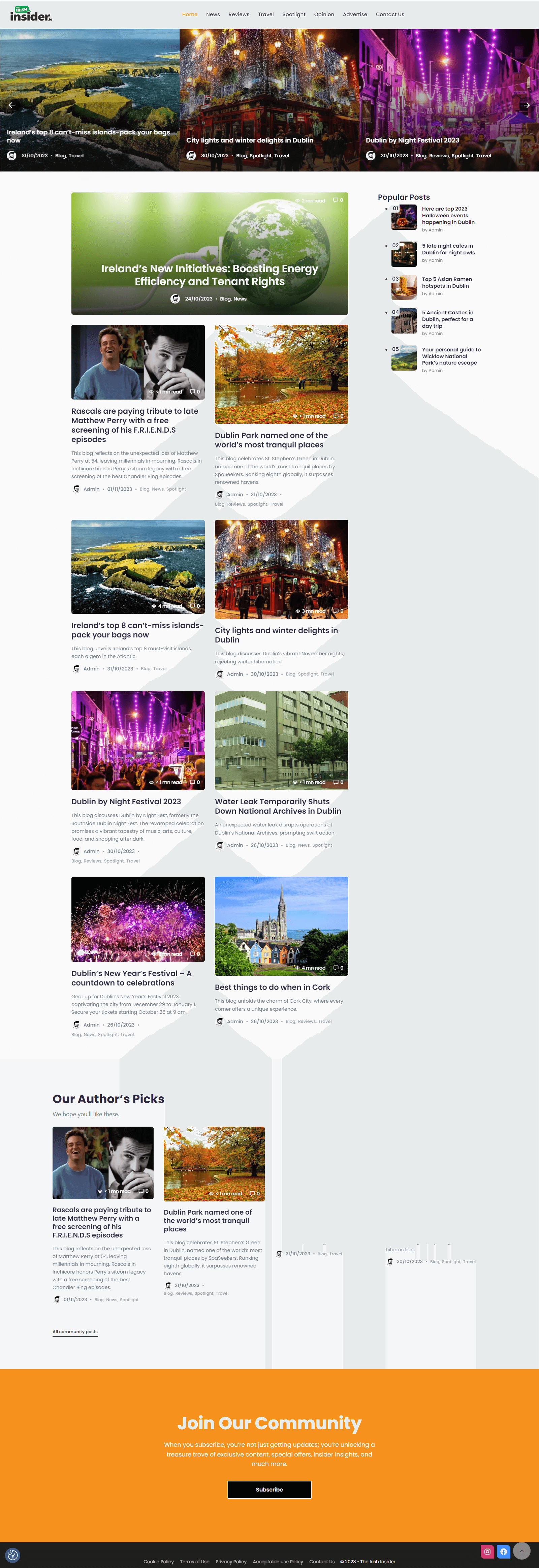
Task: Open Water Leak National Archives article
Action: click(277, 806)
